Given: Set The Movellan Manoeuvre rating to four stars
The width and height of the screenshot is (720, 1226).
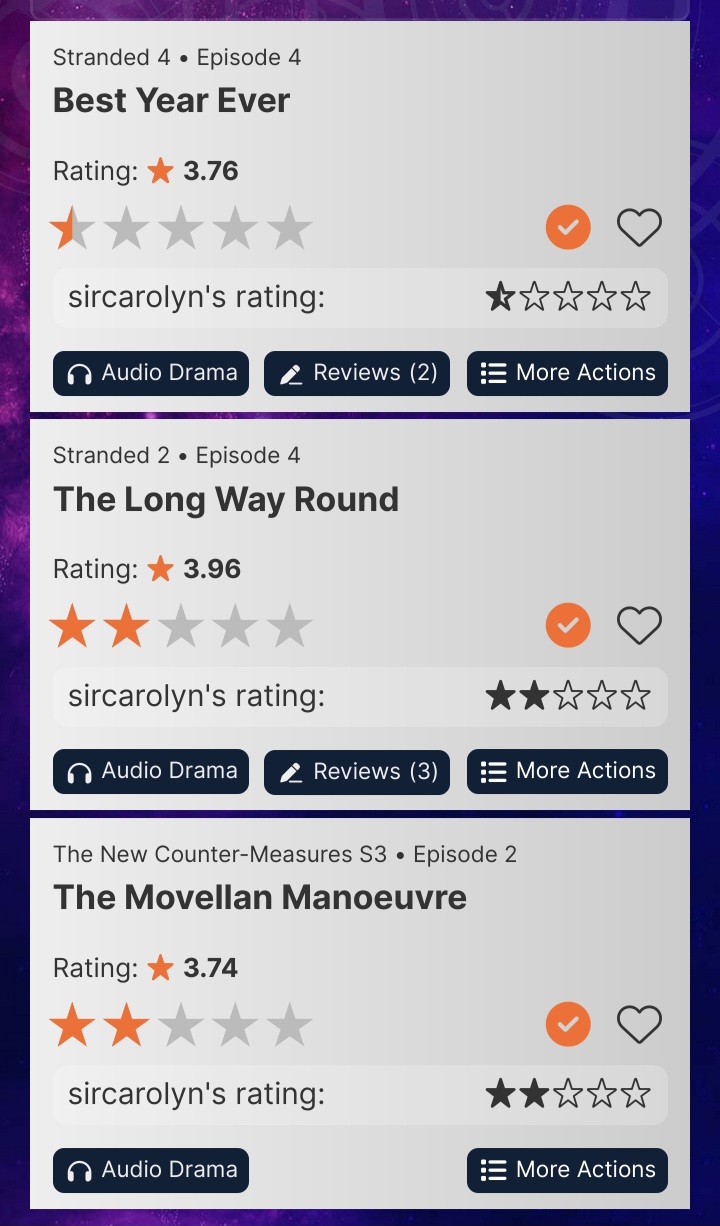Looking at the screenshot, I should (235, 1025).
